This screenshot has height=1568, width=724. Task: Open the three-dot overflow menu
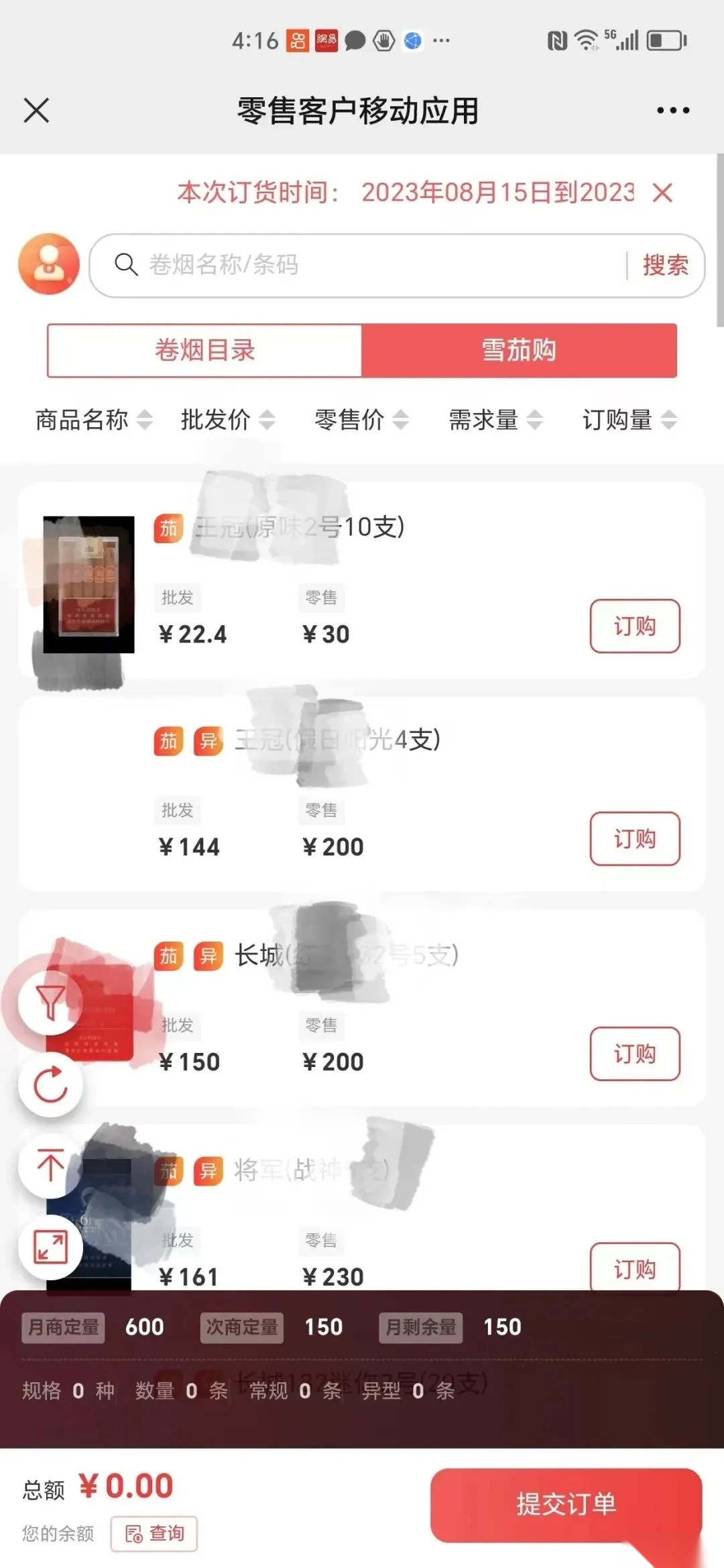pos(672,111)
